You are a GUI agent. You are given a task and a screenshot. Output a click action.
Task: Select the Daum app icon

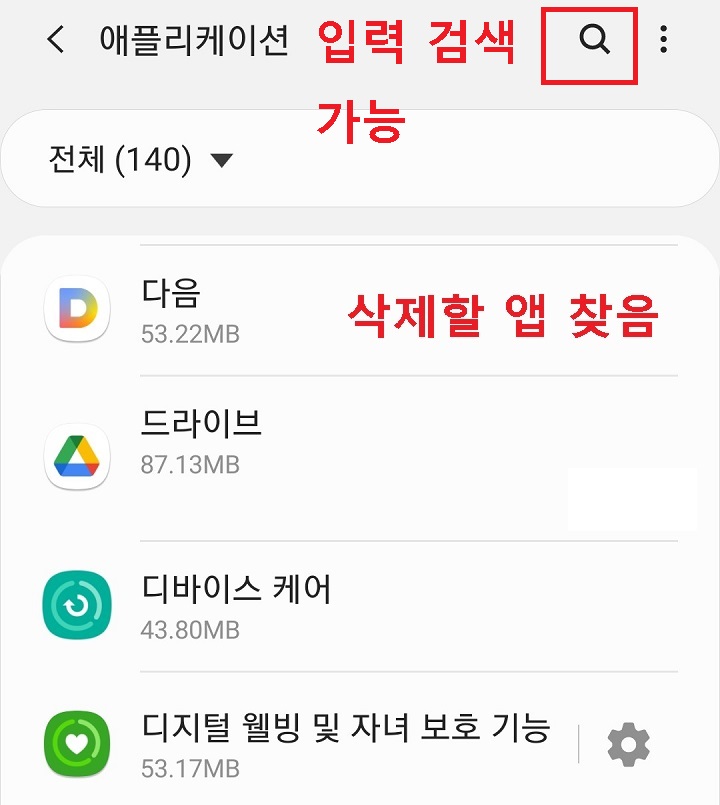tap(77, 310)
